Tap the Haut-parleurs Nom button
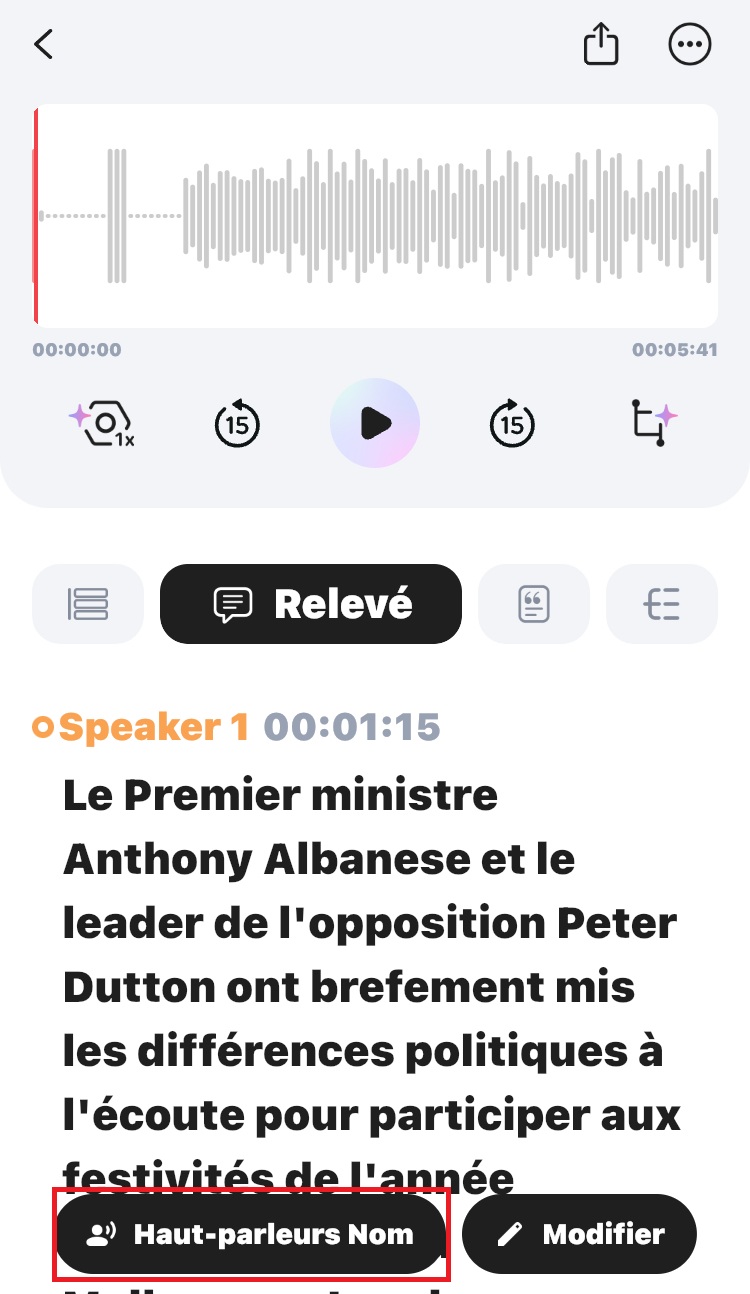 (x=250, y=1234)
